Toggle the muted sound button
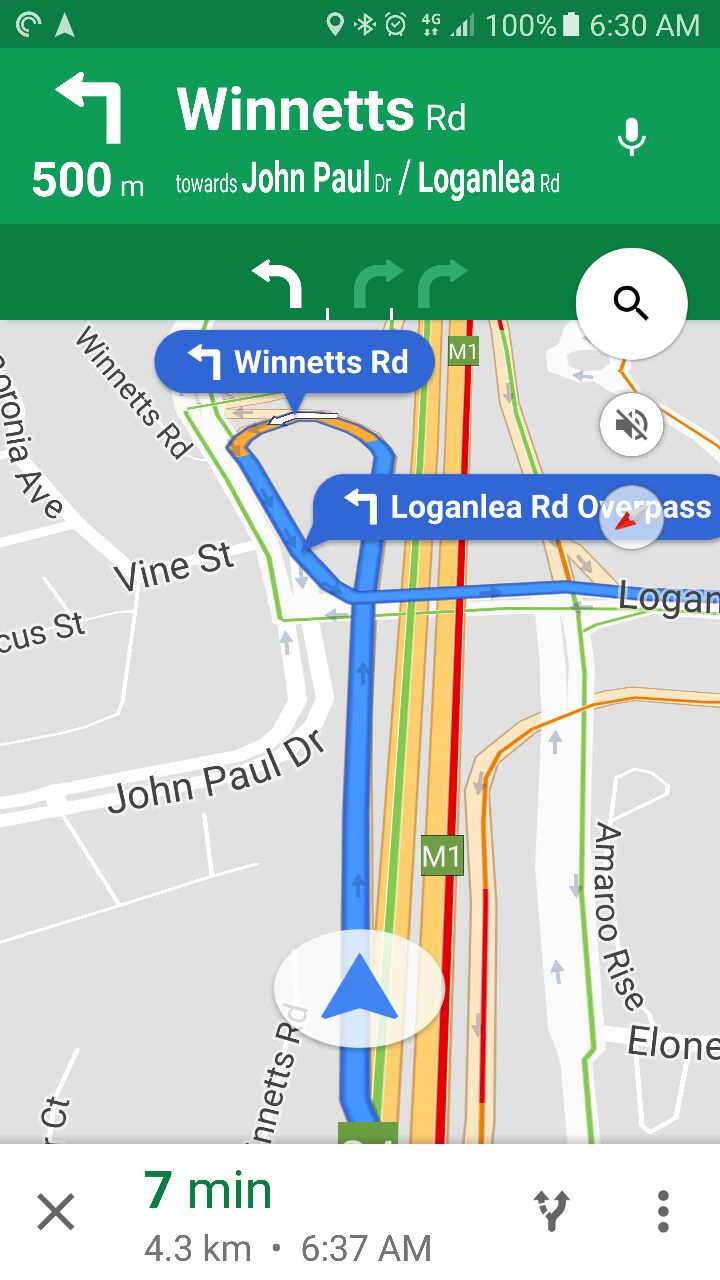Viewport: 720px width, 1280px height. point(632,425)
